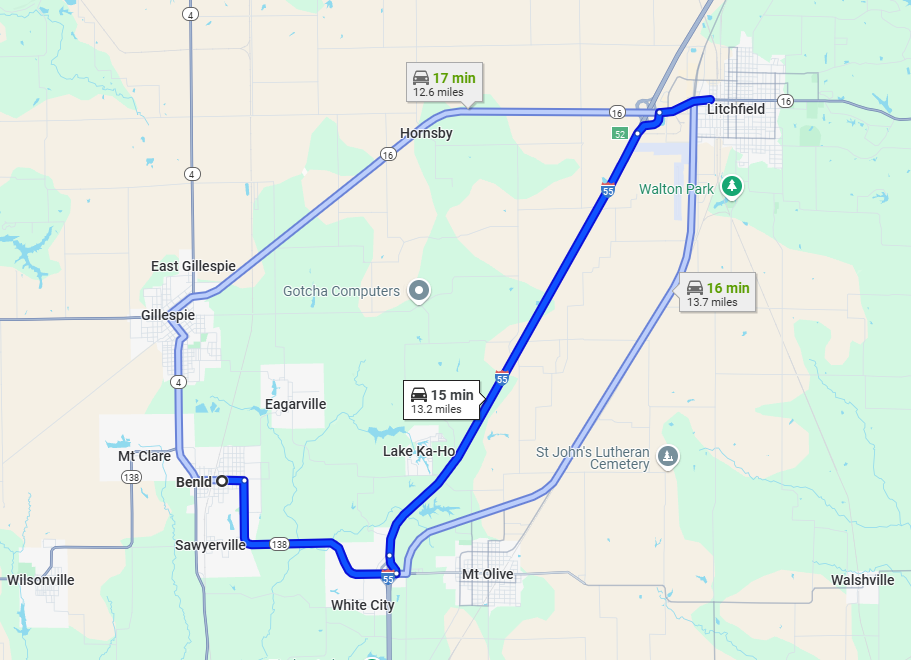Open the Walton Park marker

(733, 187)
